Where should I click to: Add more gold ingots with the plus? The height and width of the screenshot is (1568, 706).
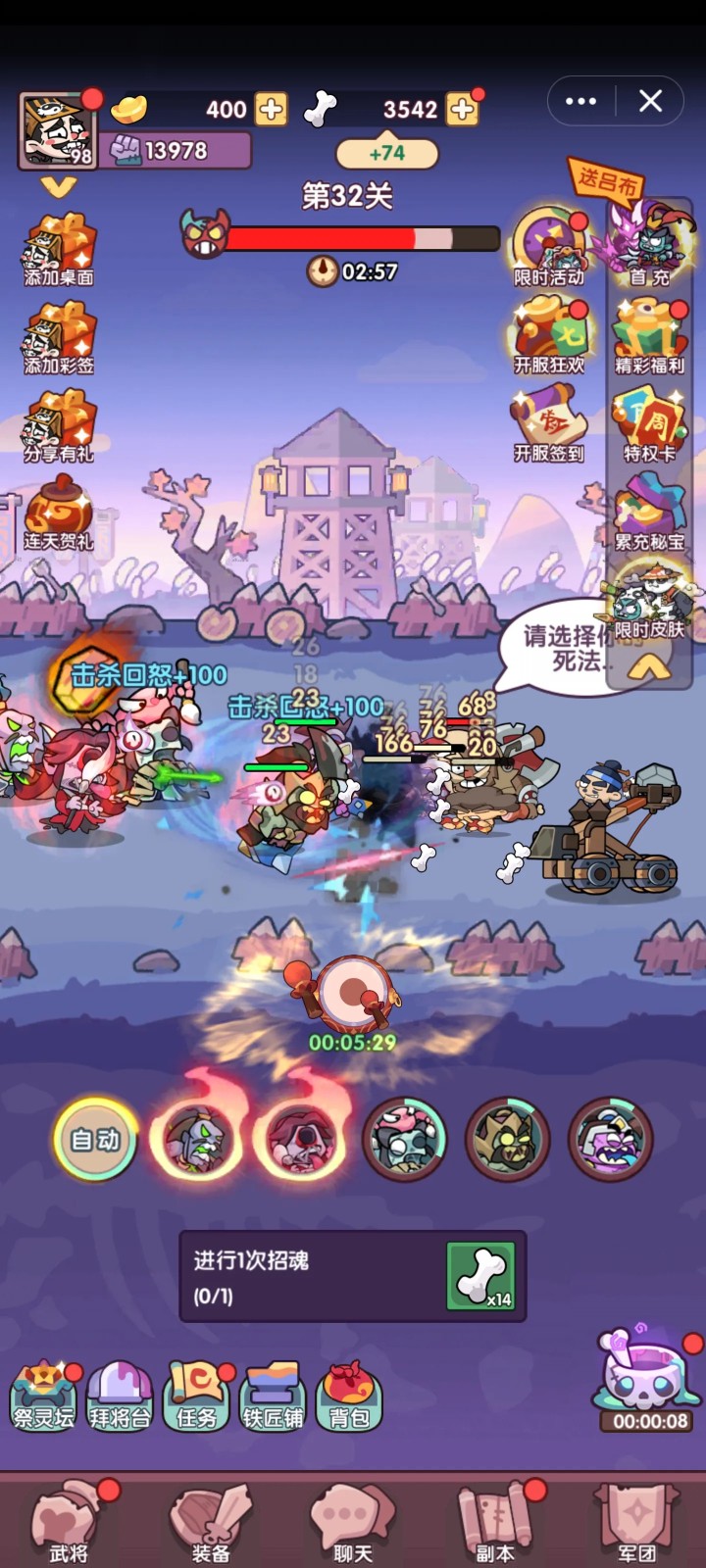coord(271,109)
